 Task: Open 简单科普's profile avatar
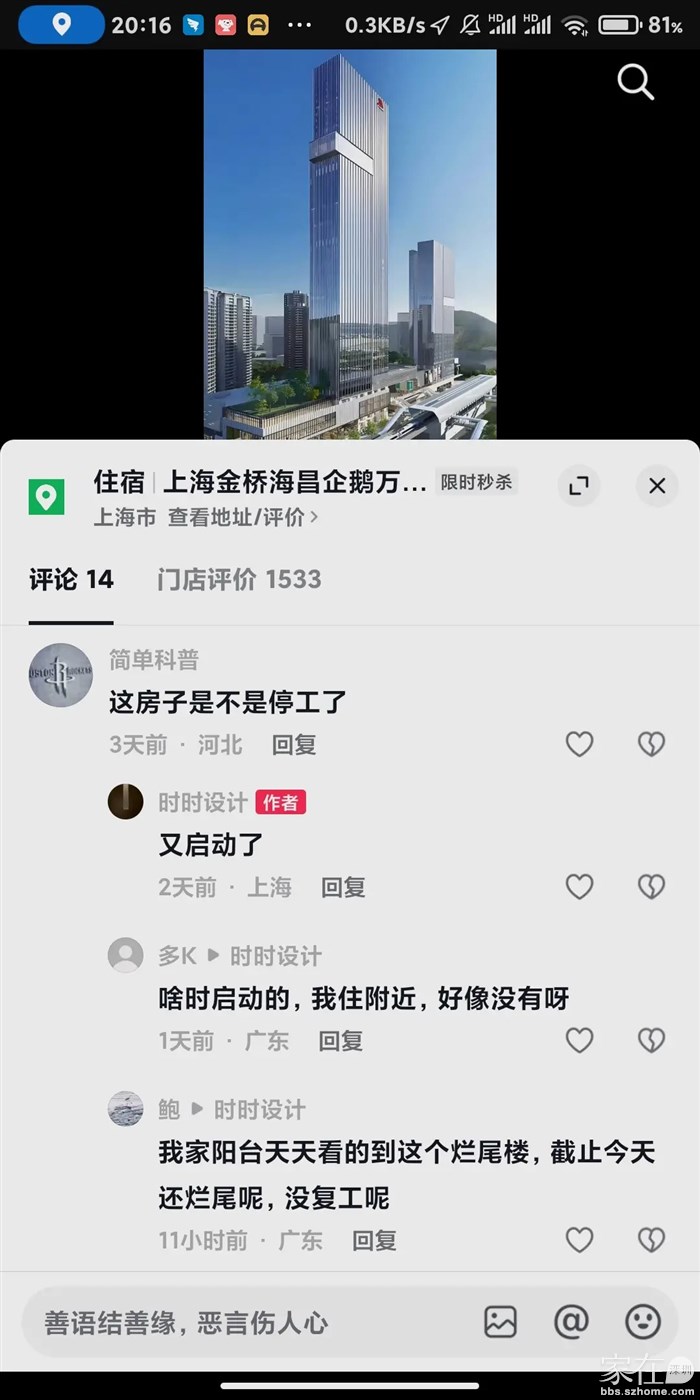point(61,675)
